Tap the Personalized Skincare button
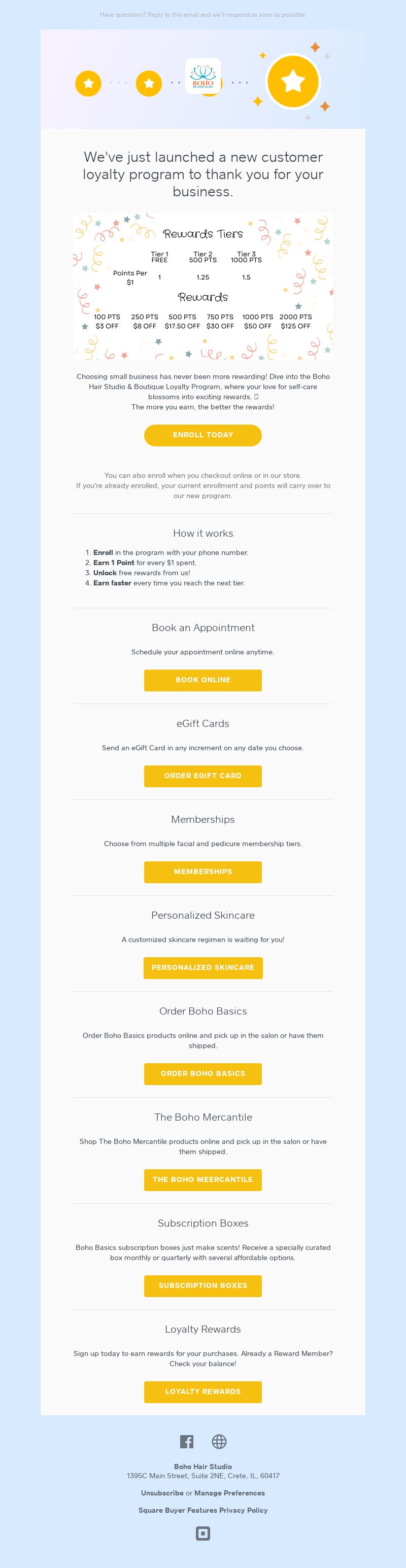 tap(202, 968)
